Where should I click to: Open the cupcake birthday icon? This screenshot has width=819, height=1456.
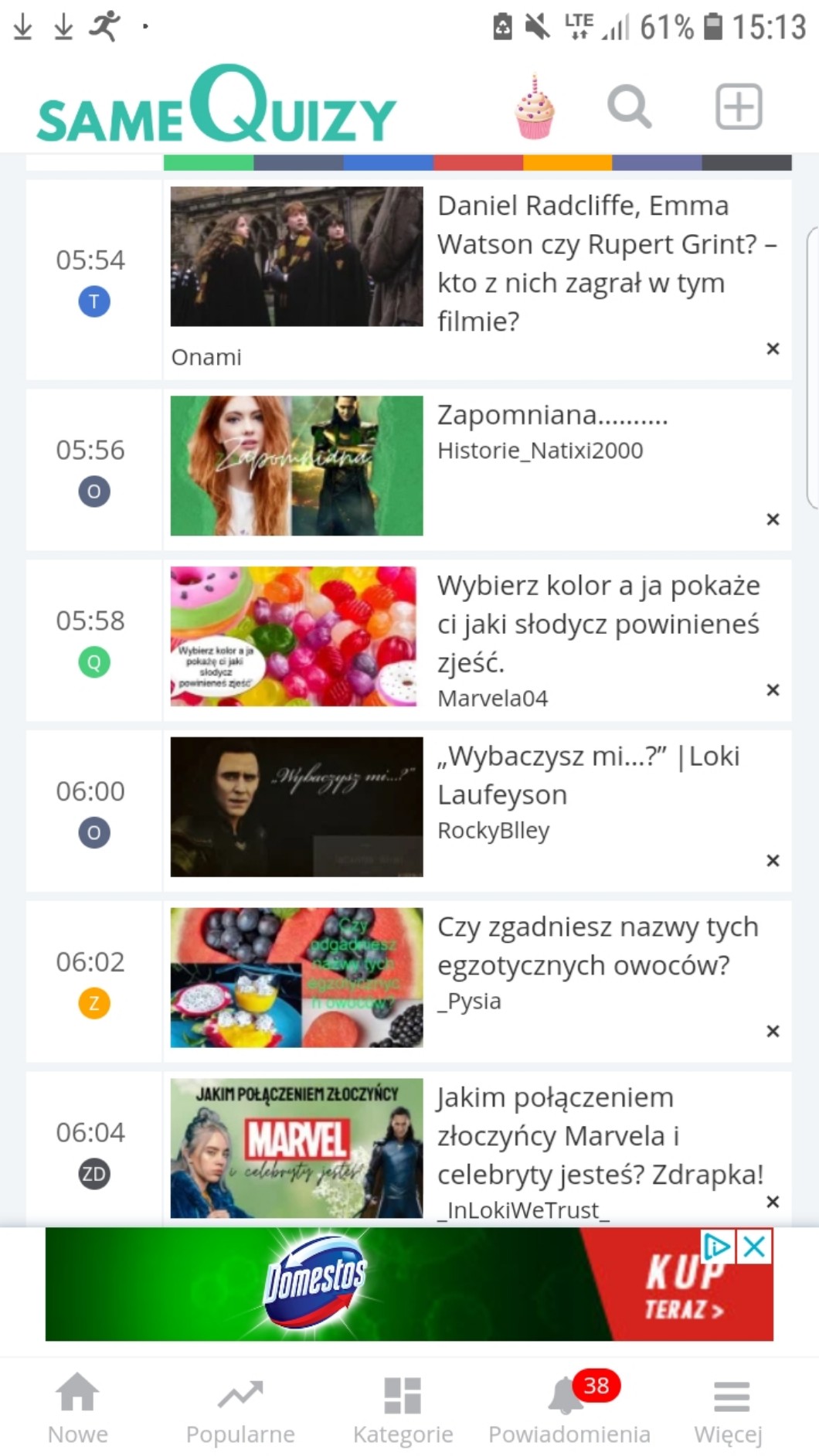click(534, 108)
